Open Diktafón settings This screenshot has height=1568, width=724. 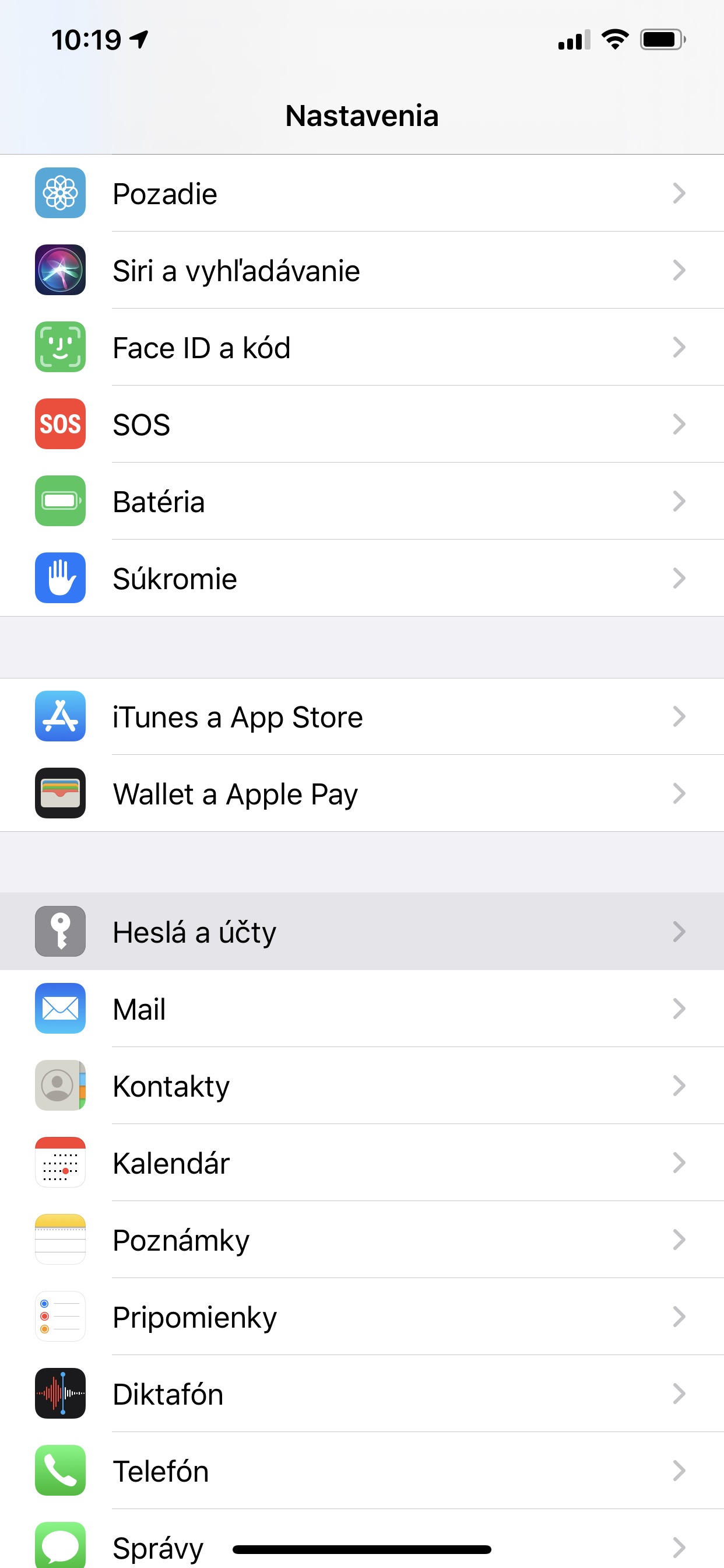pos(362,1394)
